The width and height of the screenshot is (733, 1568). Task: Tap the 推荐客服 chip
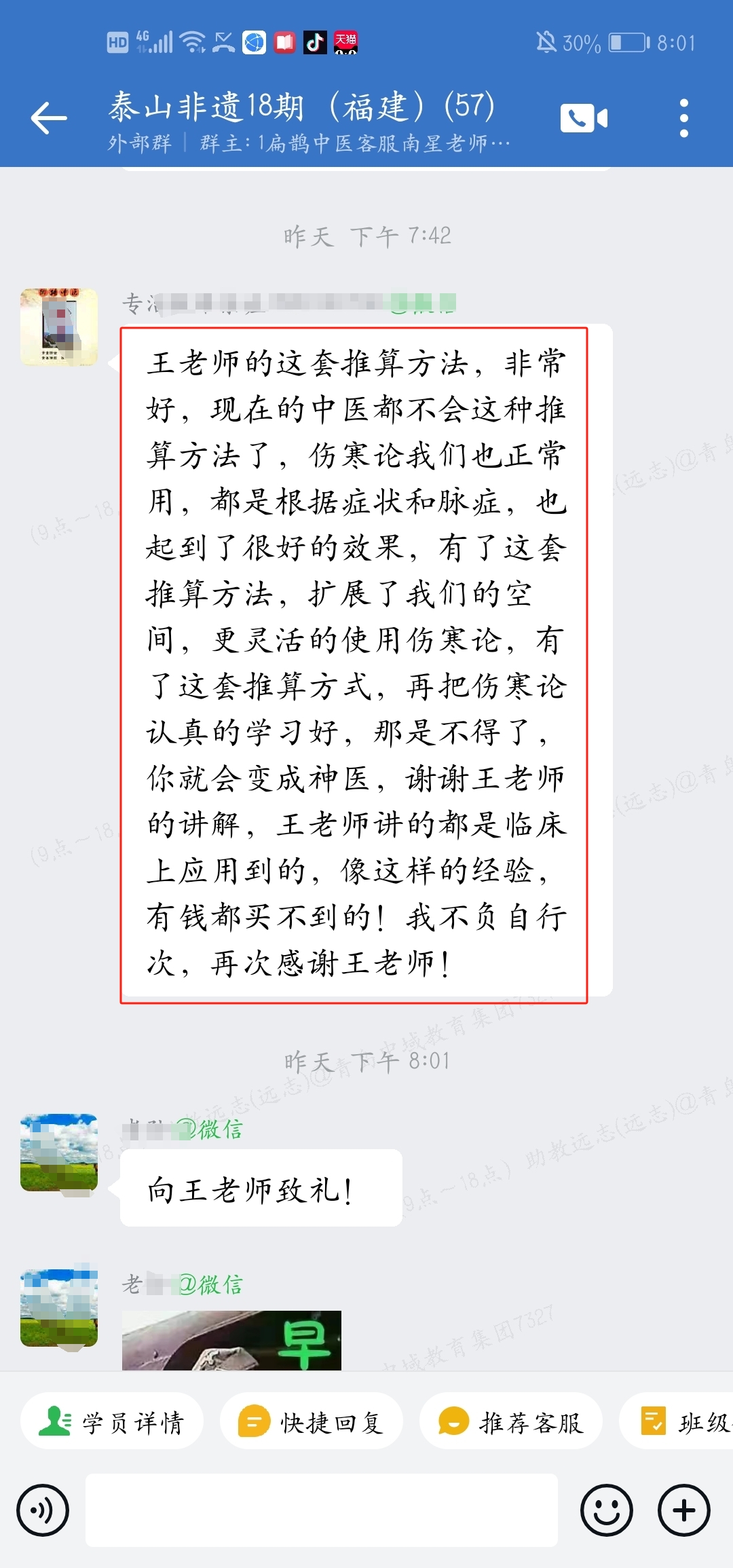(x=511, y=1422)
